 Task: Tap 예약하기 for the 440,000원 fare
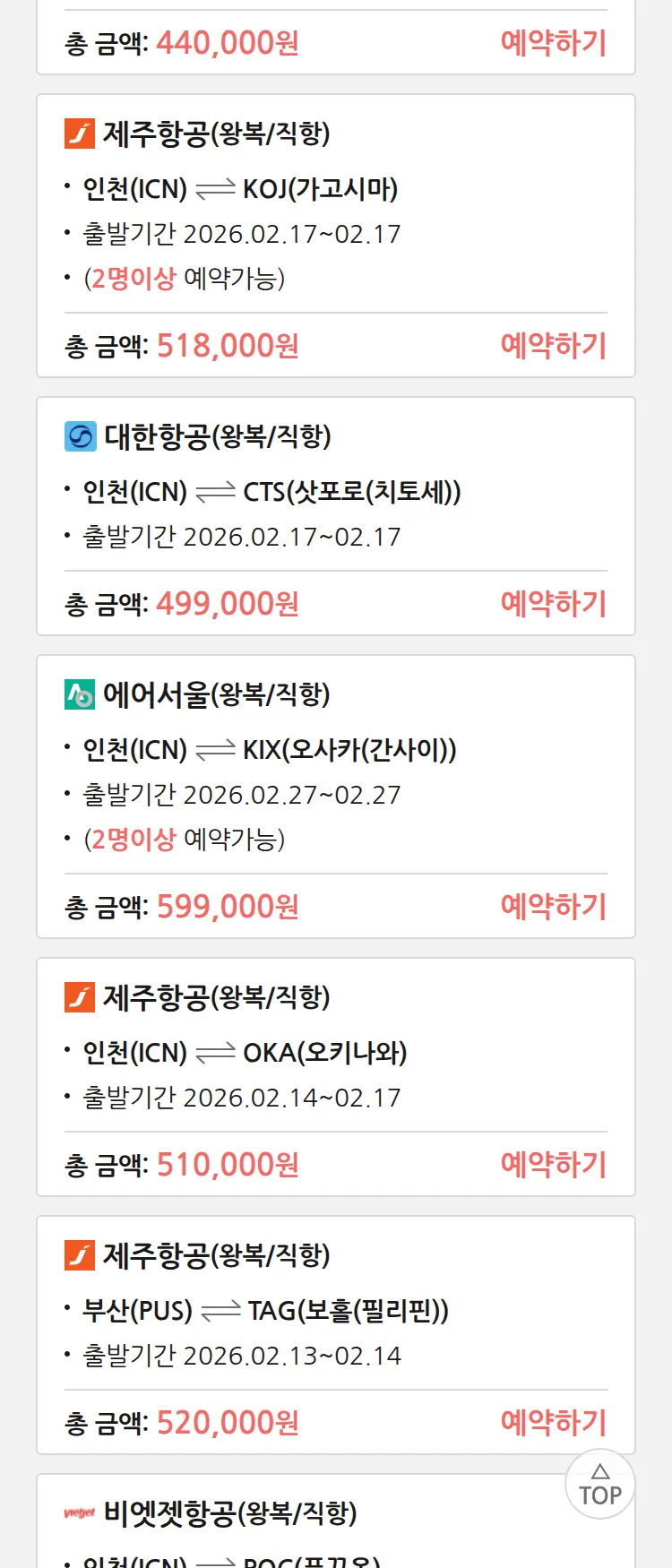click(x=553, y=43)
